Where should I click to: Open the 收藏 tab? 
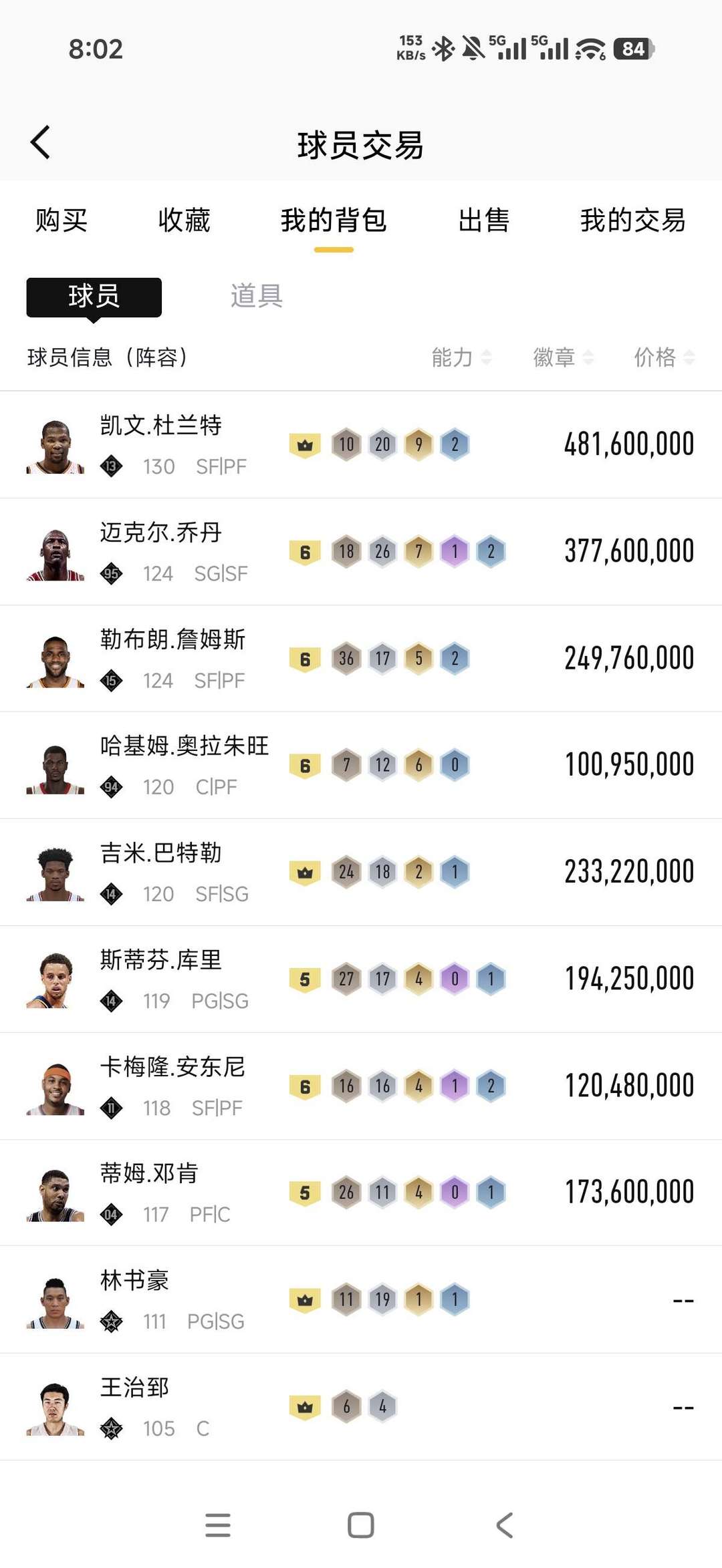click(x=184, y=220)
